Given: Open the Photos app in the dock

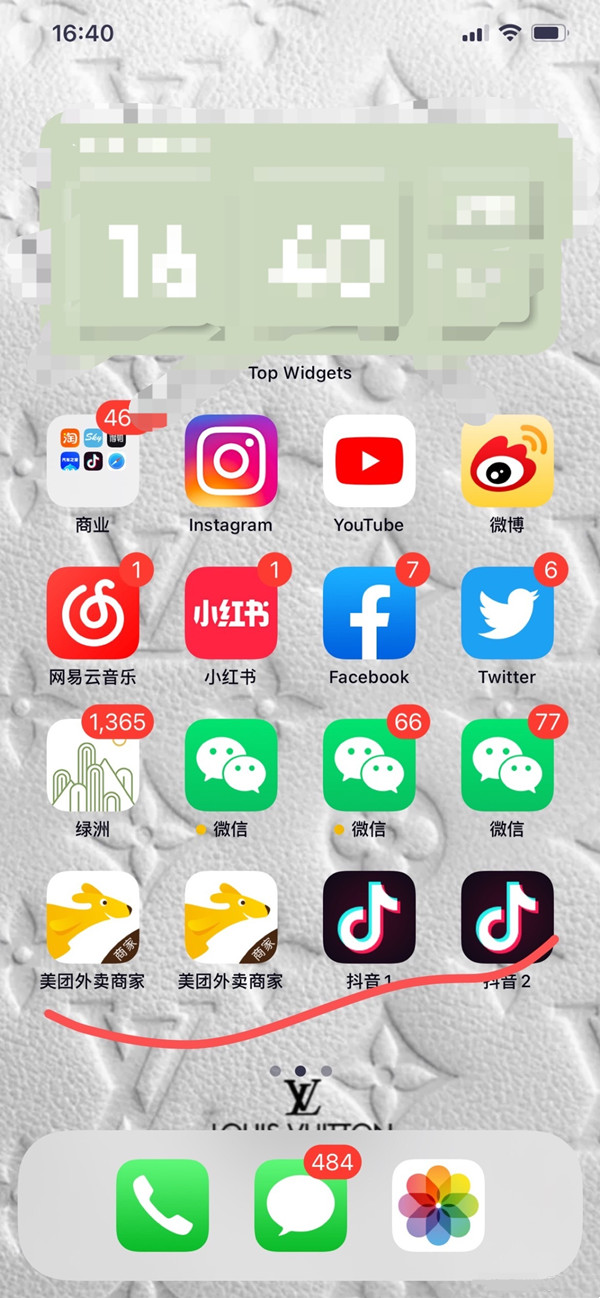Looking at the screenshot, I should [438, 1205].
